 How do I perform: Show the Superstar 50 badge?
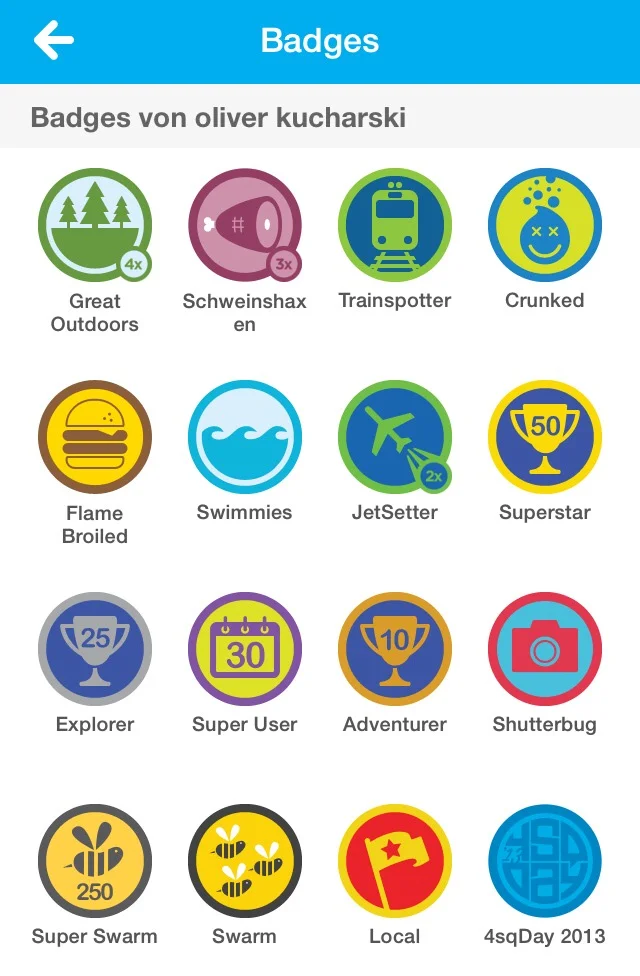[x=545, y=437]
